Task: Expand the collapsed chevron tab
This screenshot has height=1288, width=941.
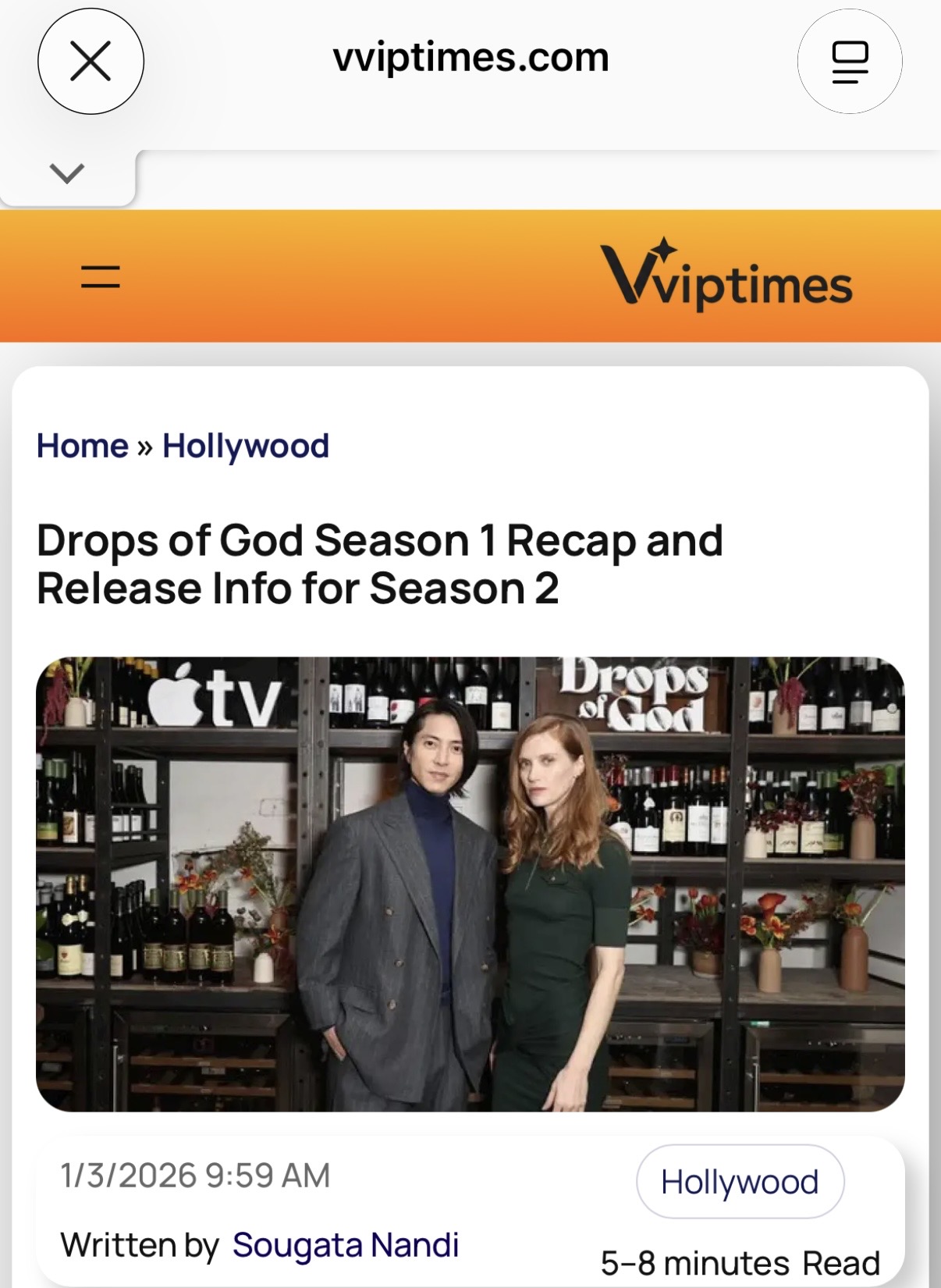Action: (x=67, y=173)
